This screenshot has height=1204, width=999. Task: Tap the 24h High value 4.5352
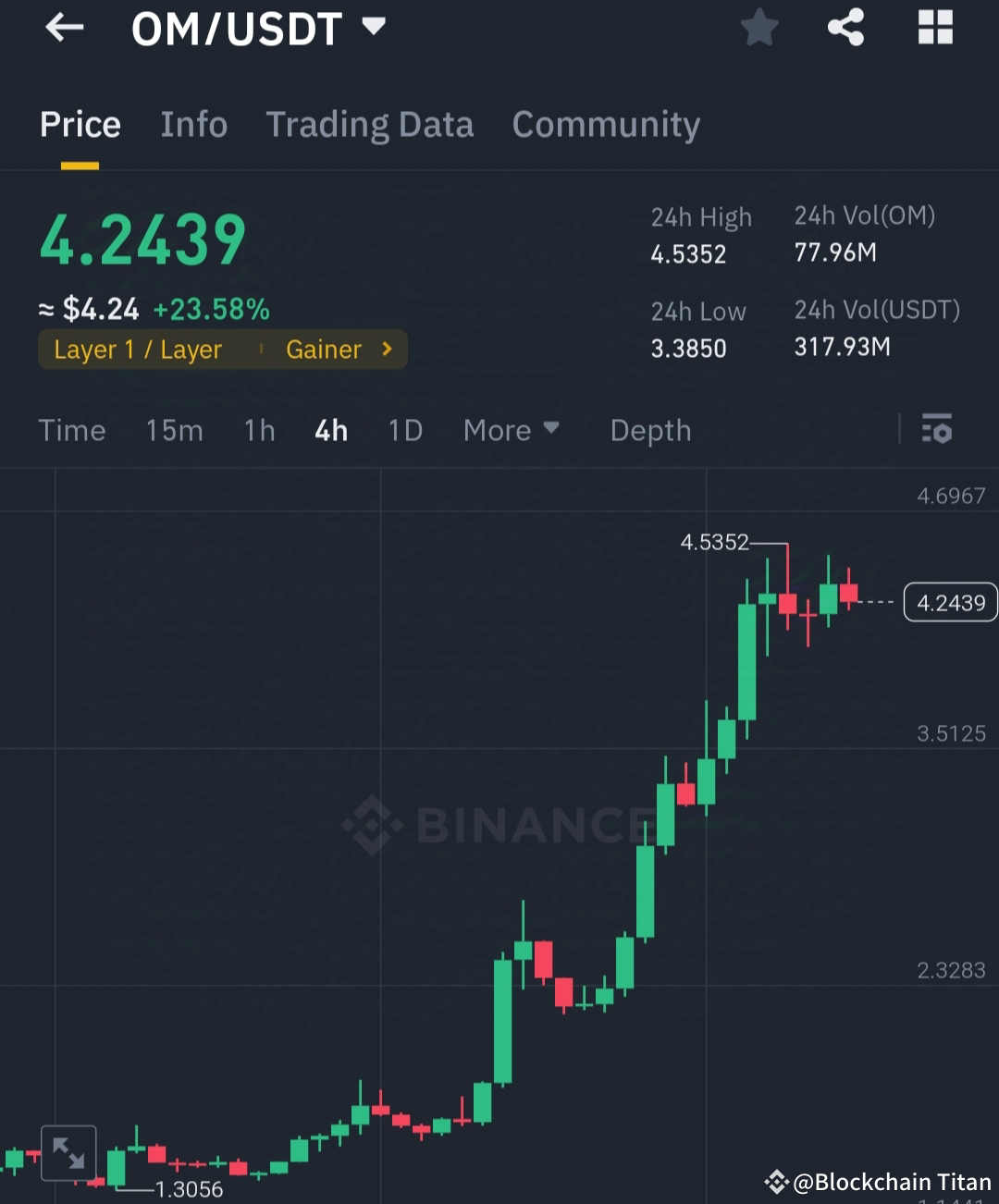688,254
